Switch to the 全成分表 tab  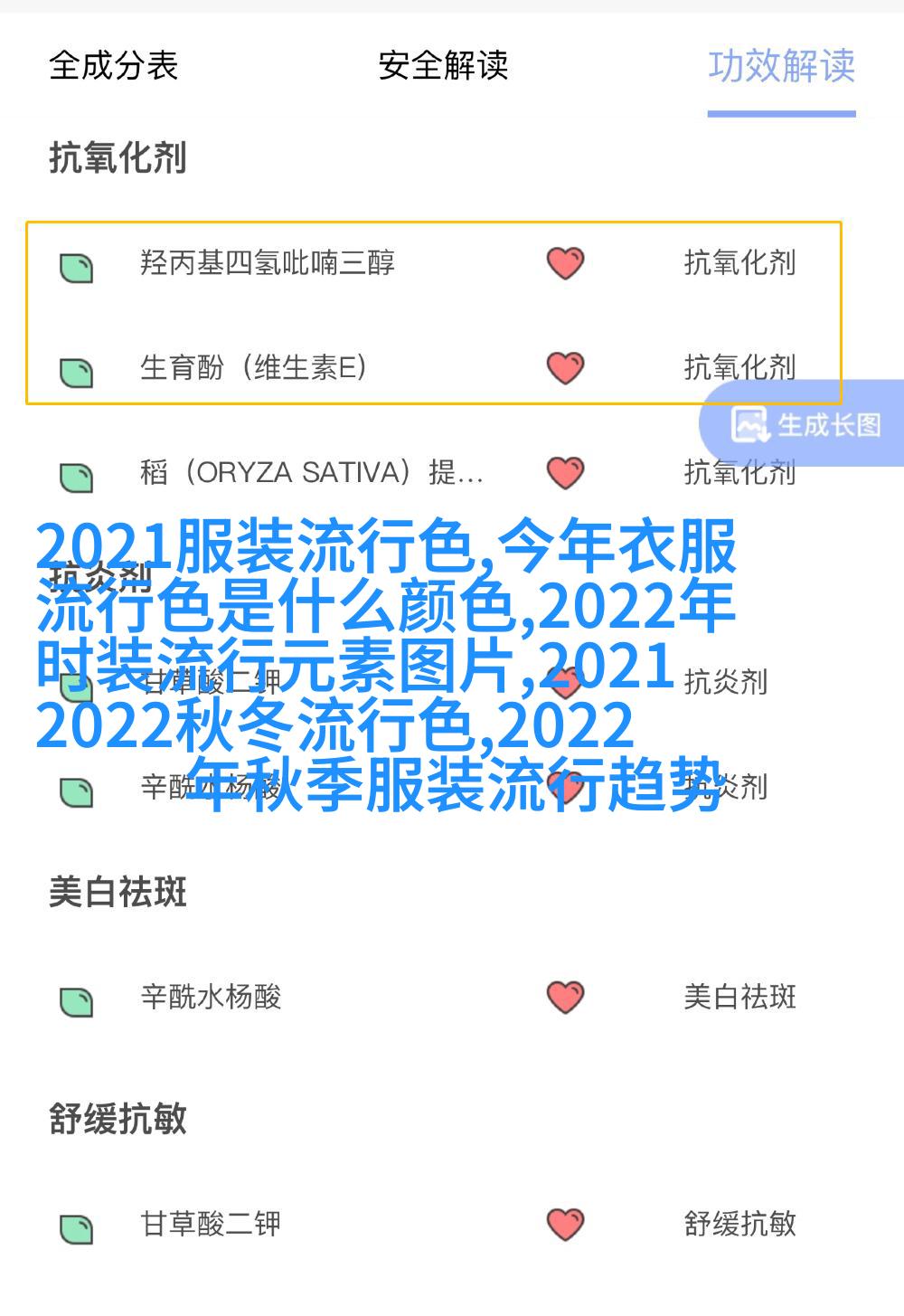coord(113,66)
